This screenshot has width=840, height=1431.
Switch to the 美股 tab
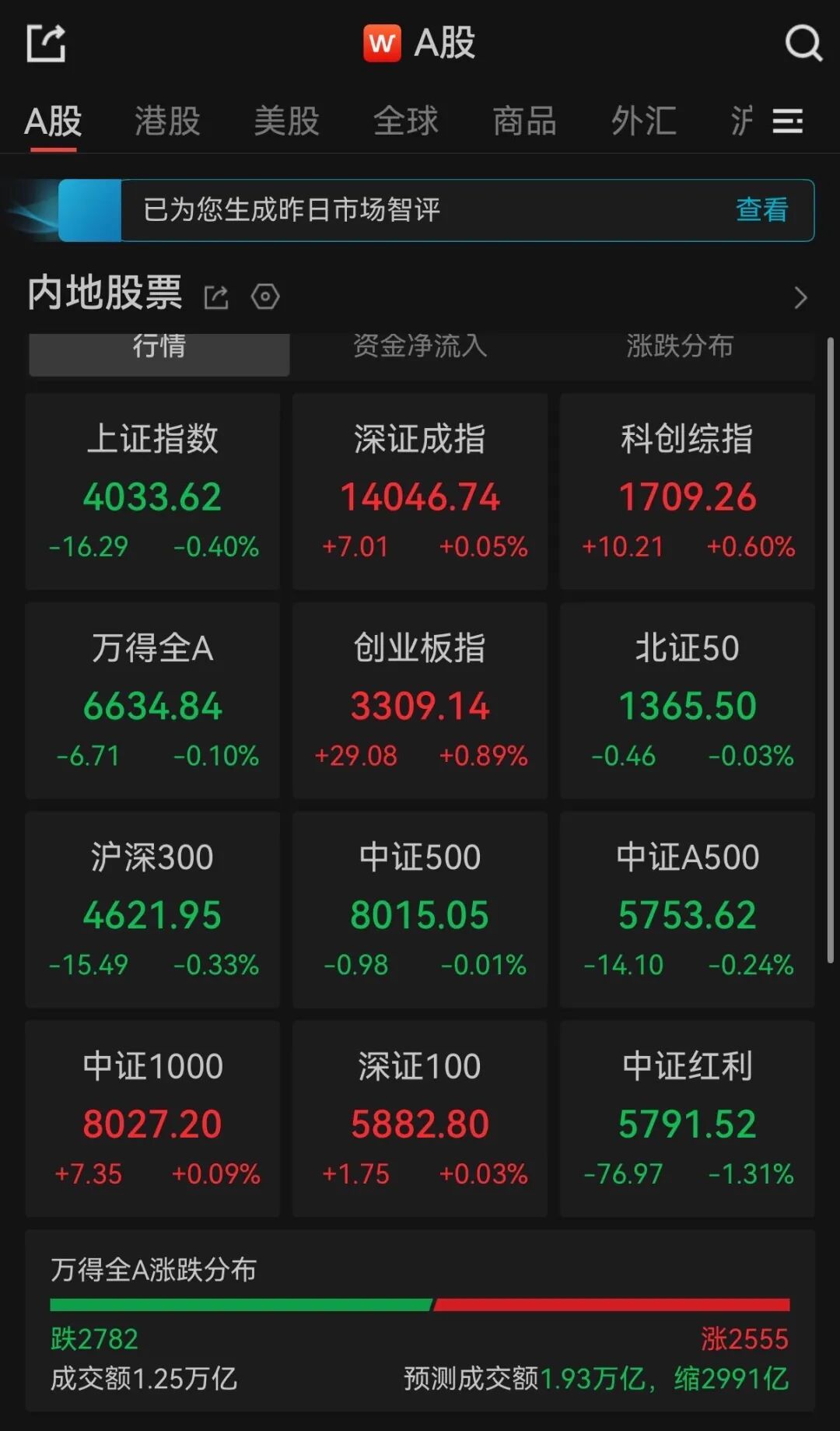coord(287,121)
